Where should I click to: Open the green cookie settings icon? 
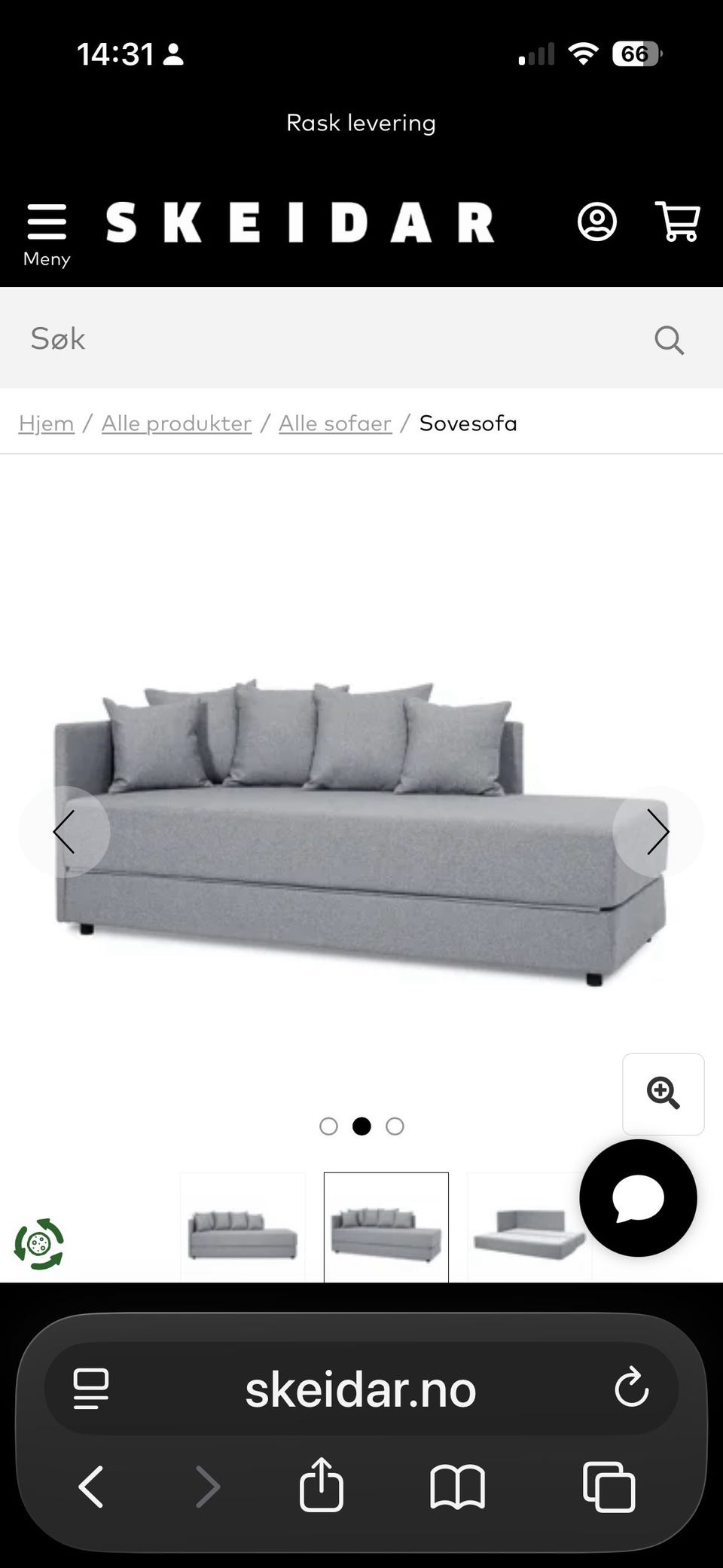tap(39, 1243)
